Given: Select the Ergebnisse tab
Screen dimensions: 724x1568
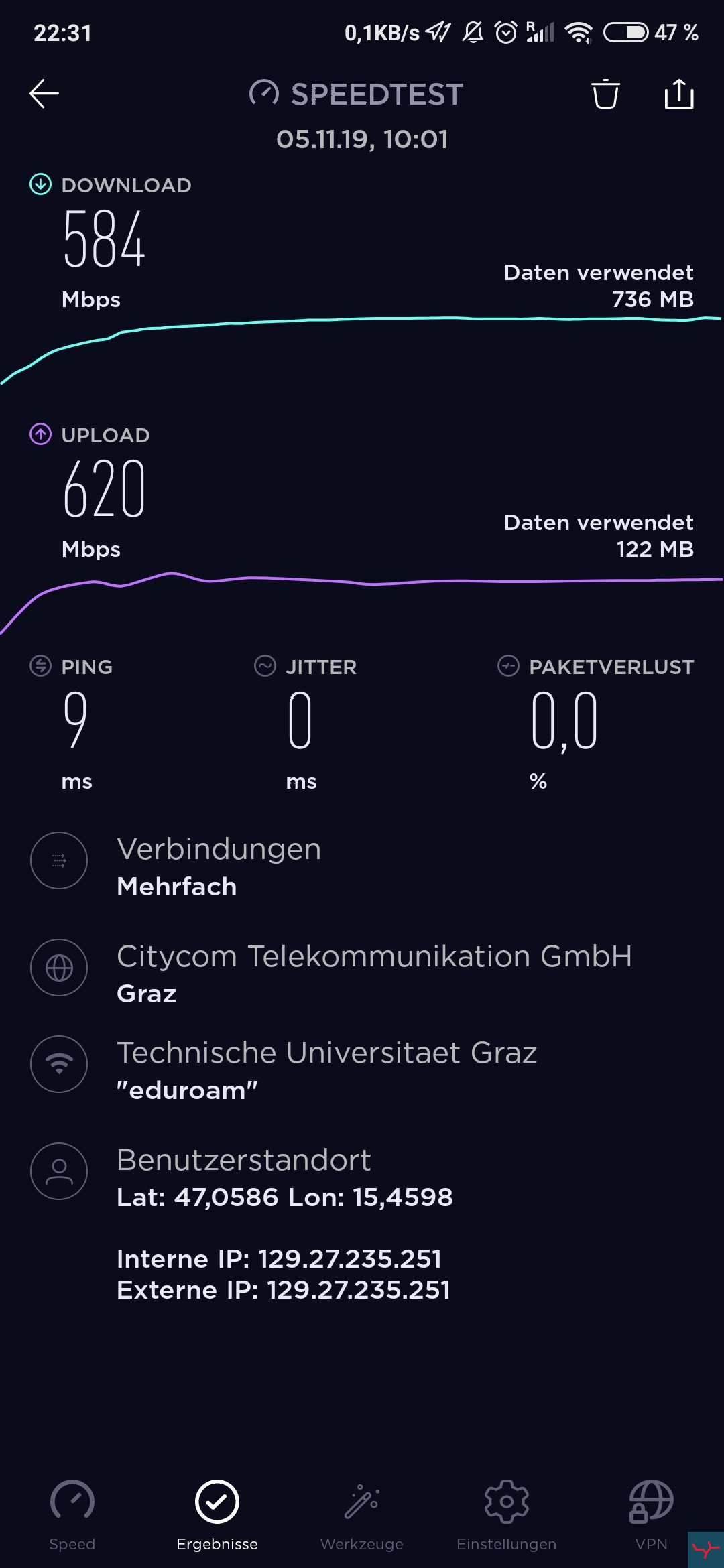Looking at the screenshot, I should point(217,1514).
